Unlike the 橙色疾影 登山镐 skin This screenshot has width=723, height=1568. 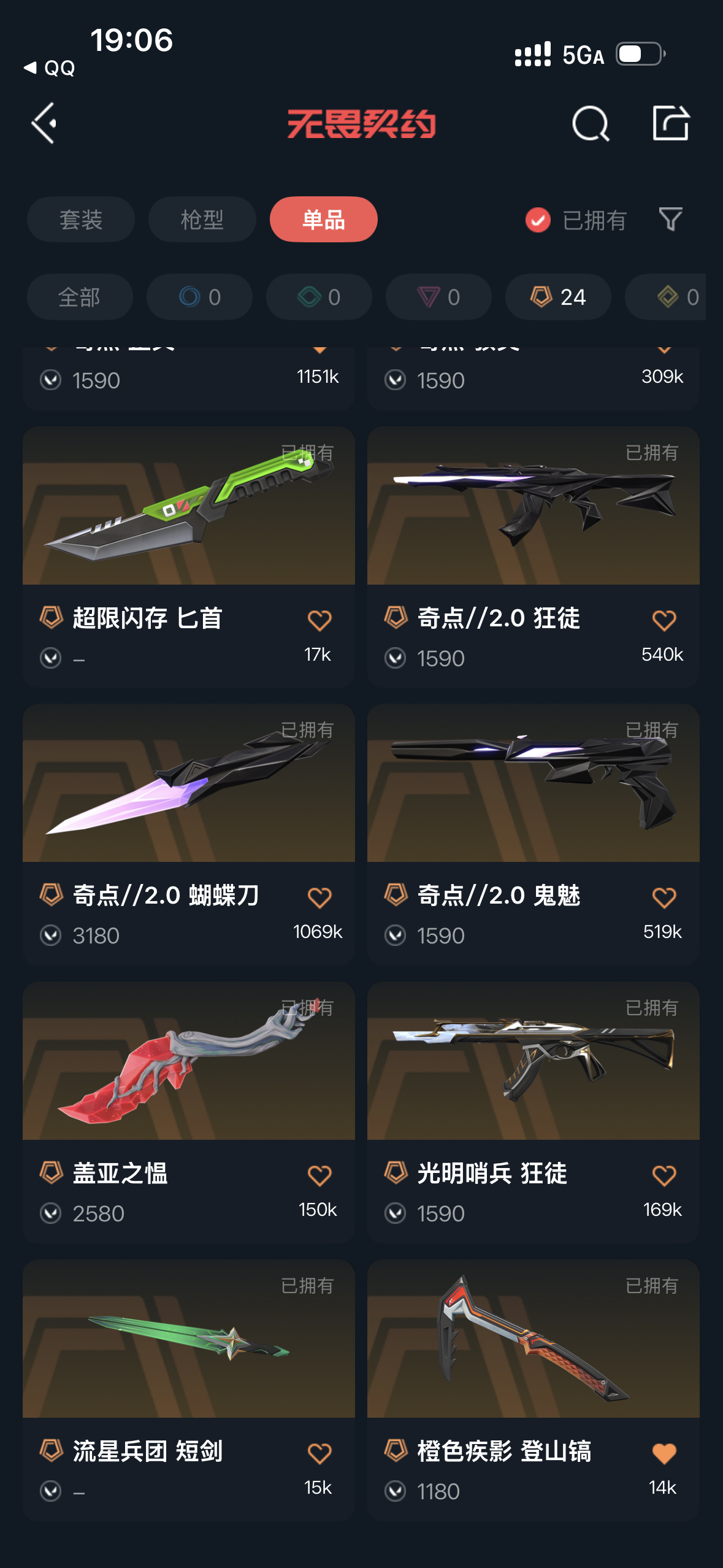[664, 1453]
